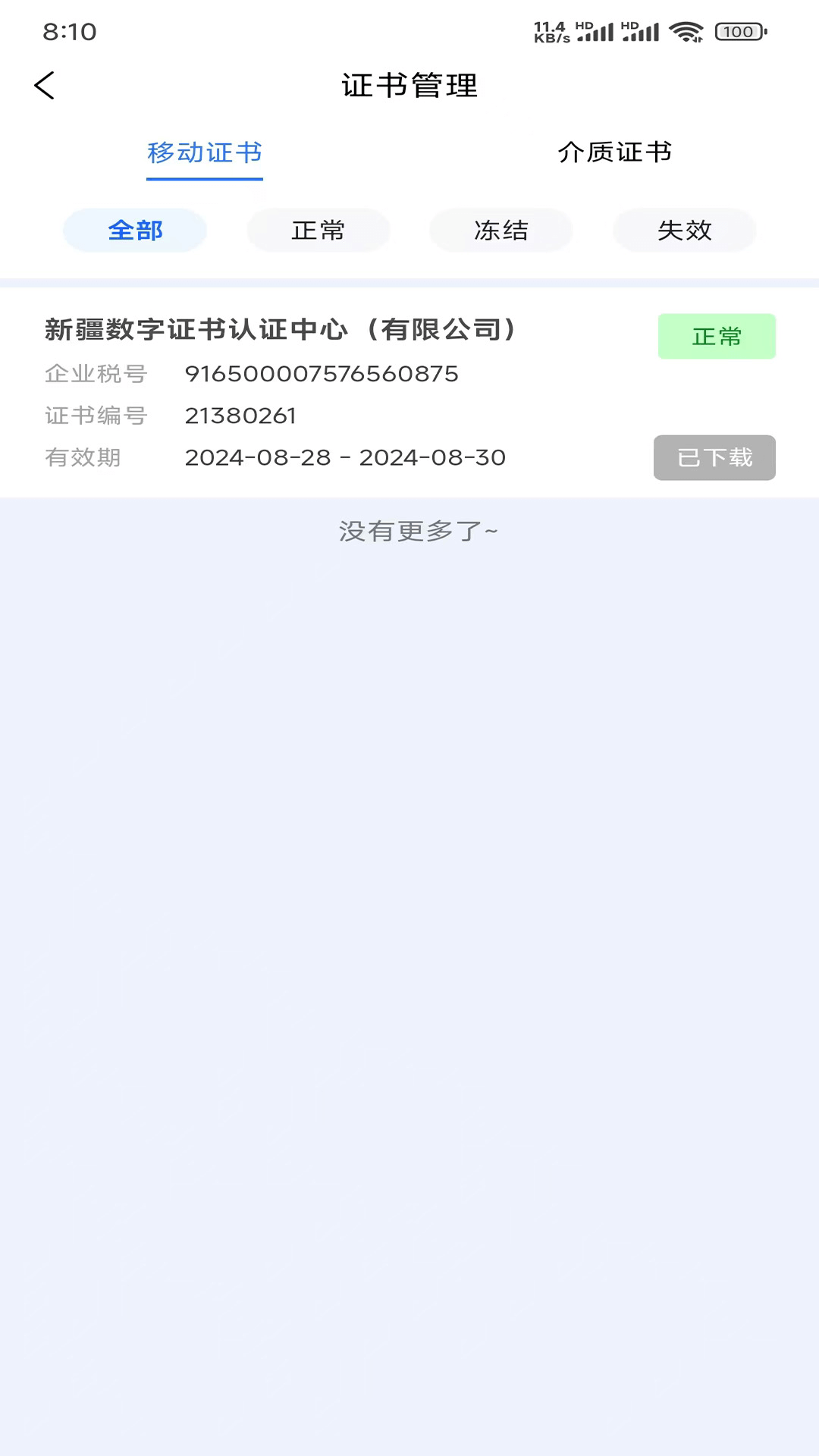Tap the Wi-Fi icon in the status bar
This screenshot has width=819, height=1456.
click(x=685, y=32)
